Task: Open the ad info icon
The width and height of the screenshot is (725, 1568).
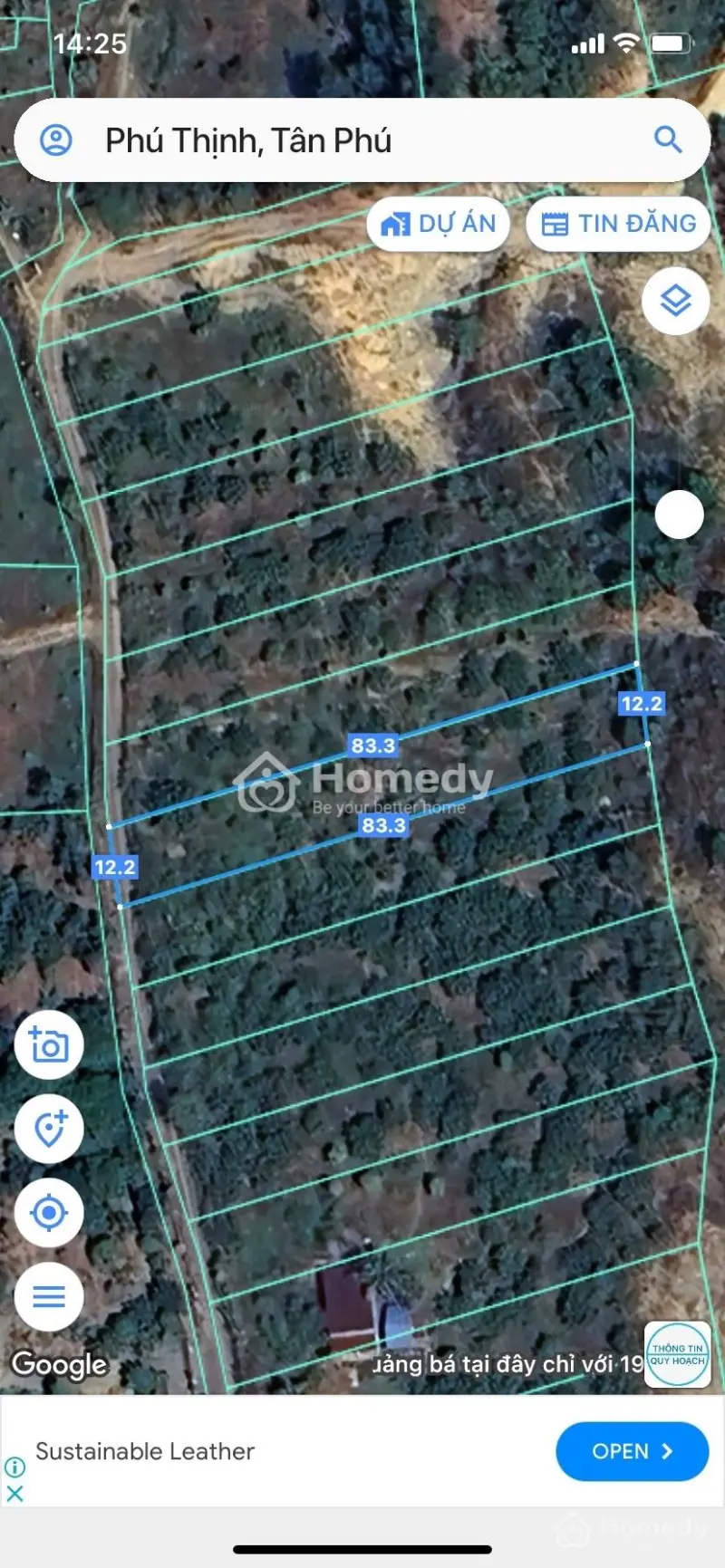Action: point(14,1467)
